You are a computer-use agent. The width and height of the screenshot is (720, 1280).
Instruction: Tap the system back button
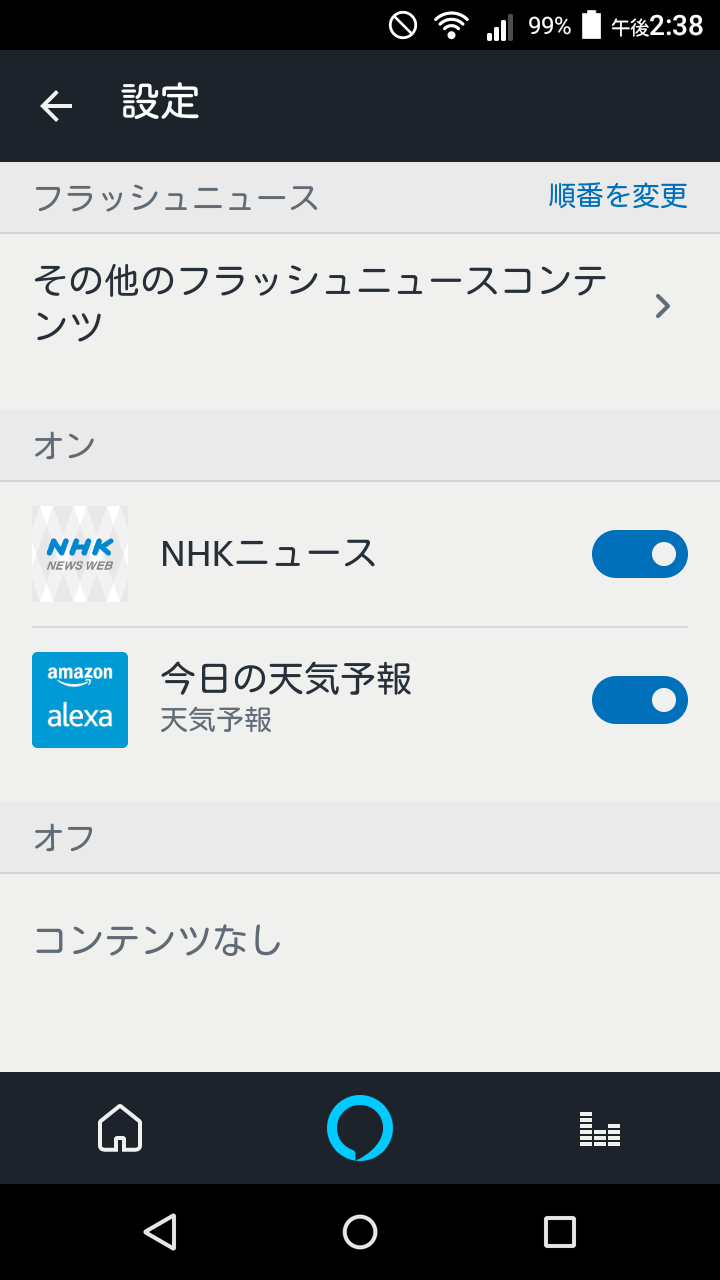pyautogui.click(x=160, y=1232)
